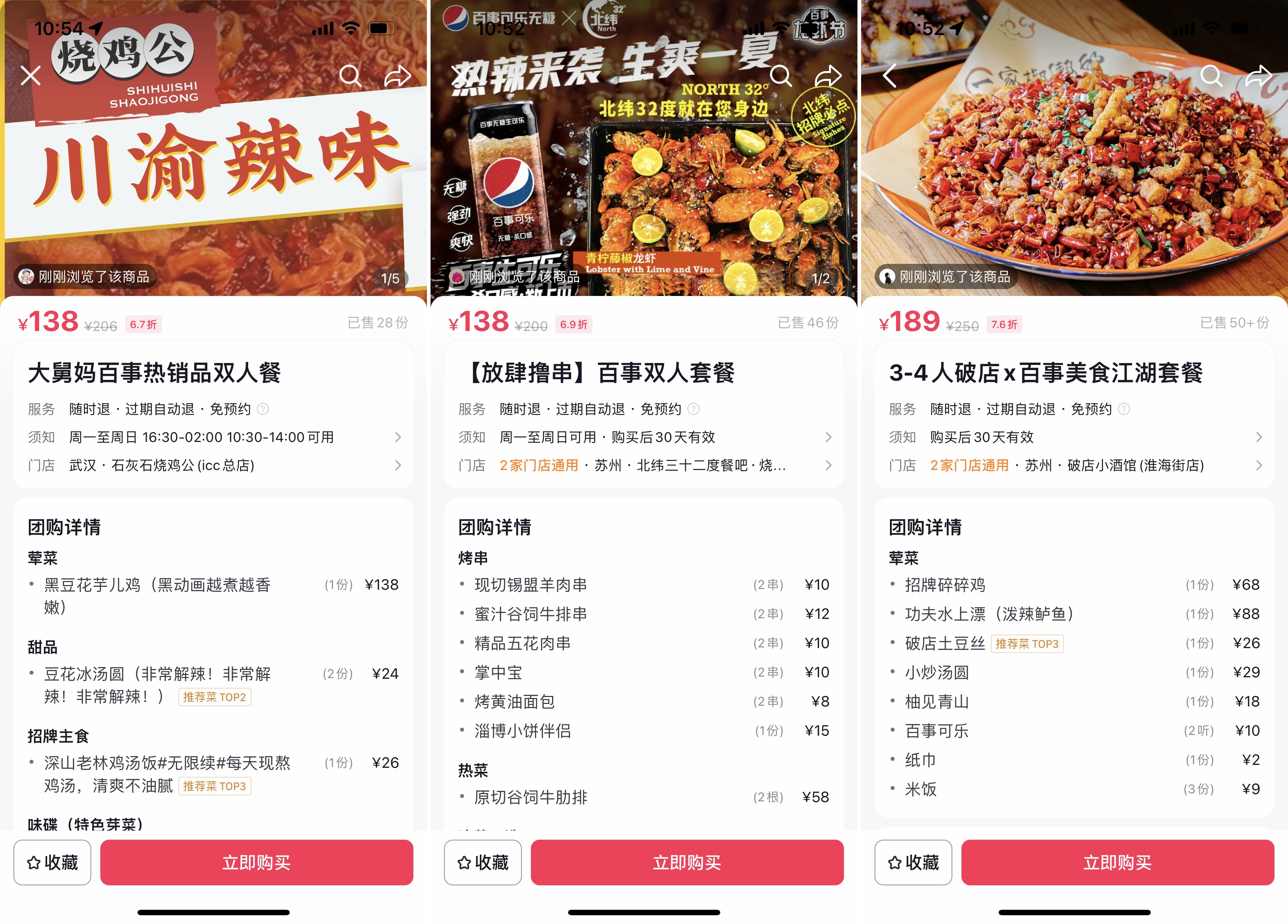Screen dimensions: 1288x924
Task: Buy 放肆撸串 百事双人套餐 now
Action: (687, 862)
